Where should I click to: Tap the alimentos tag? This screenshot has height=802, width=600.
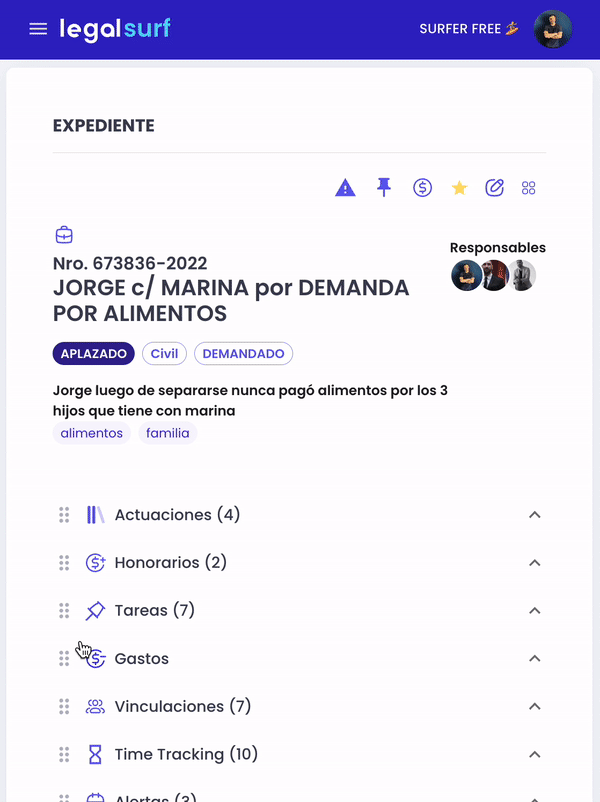92,433
